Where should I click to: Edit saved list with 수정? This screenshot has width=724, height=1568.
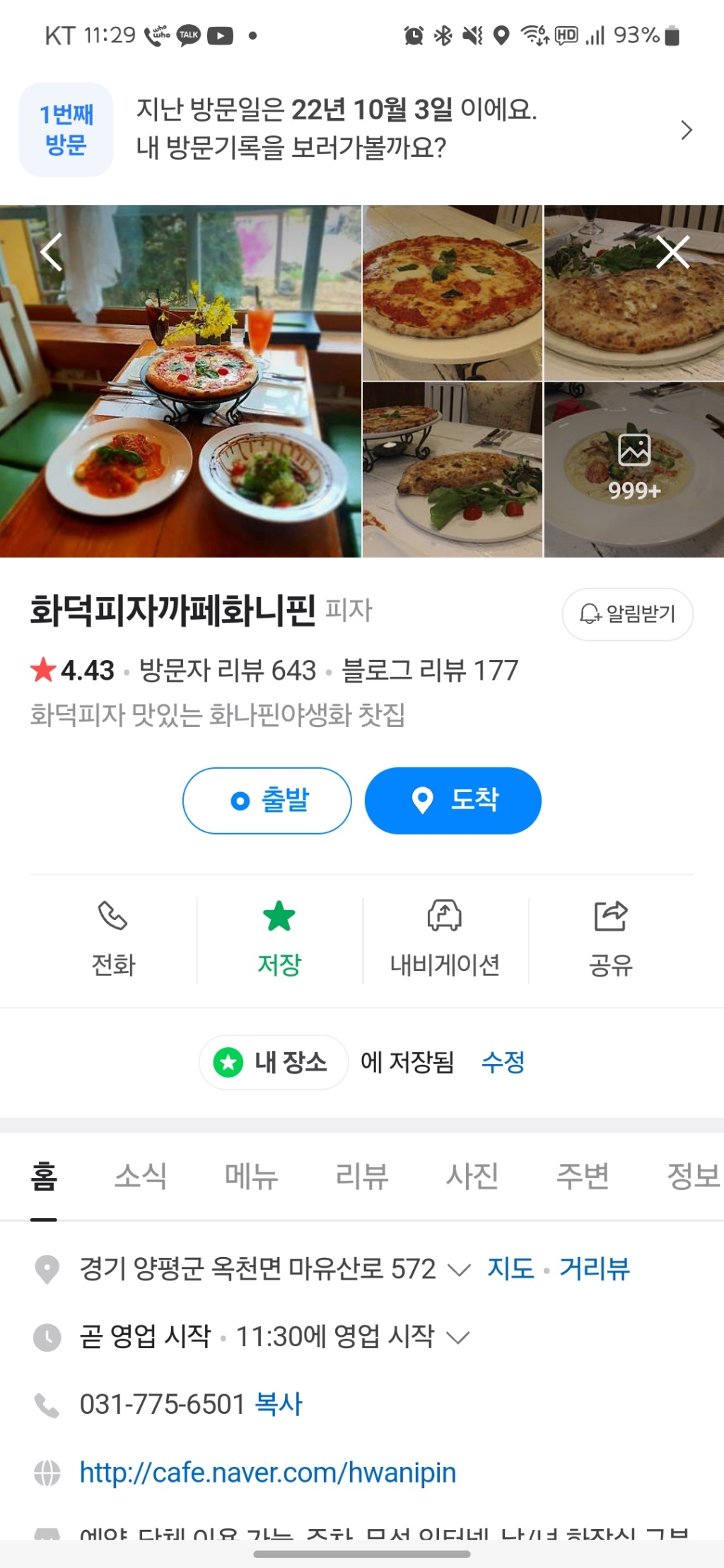coord(503,1062)
